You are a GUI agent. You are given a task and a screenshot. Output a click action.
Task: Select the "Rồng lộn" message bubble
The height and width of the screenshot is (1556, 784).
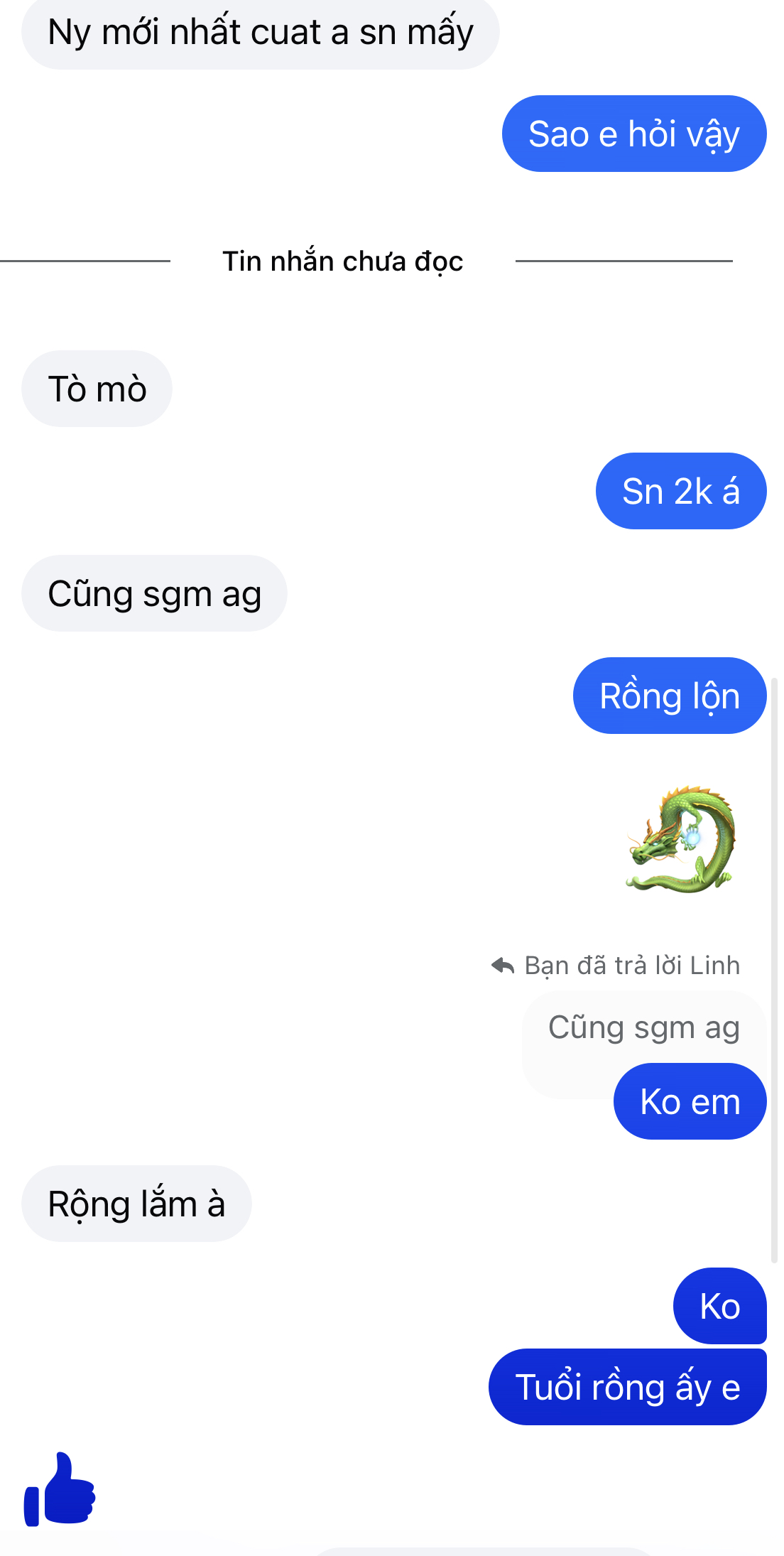[x=668, y=696]
